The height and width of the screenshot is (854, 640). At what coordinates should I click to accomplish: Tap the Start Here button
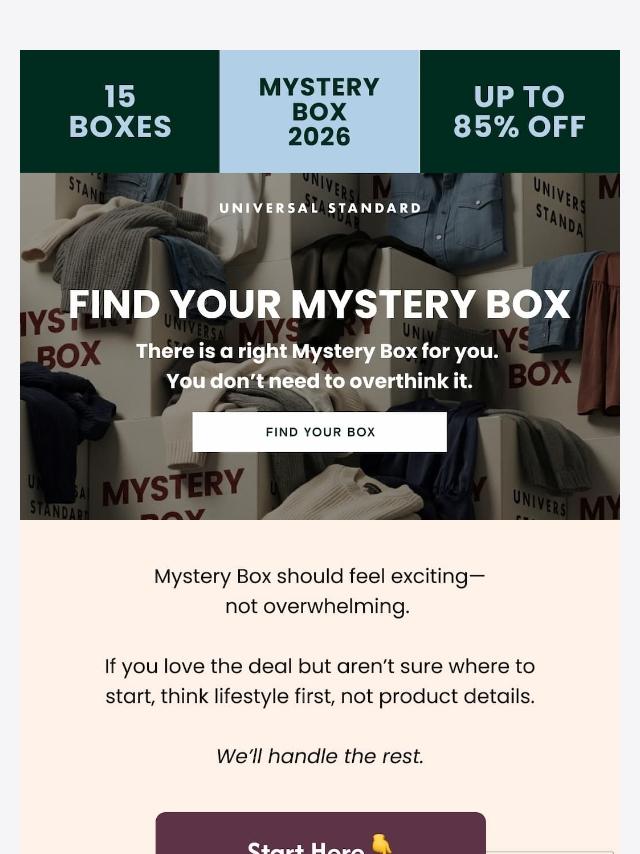pyautogui.click(x=320, y=838)
